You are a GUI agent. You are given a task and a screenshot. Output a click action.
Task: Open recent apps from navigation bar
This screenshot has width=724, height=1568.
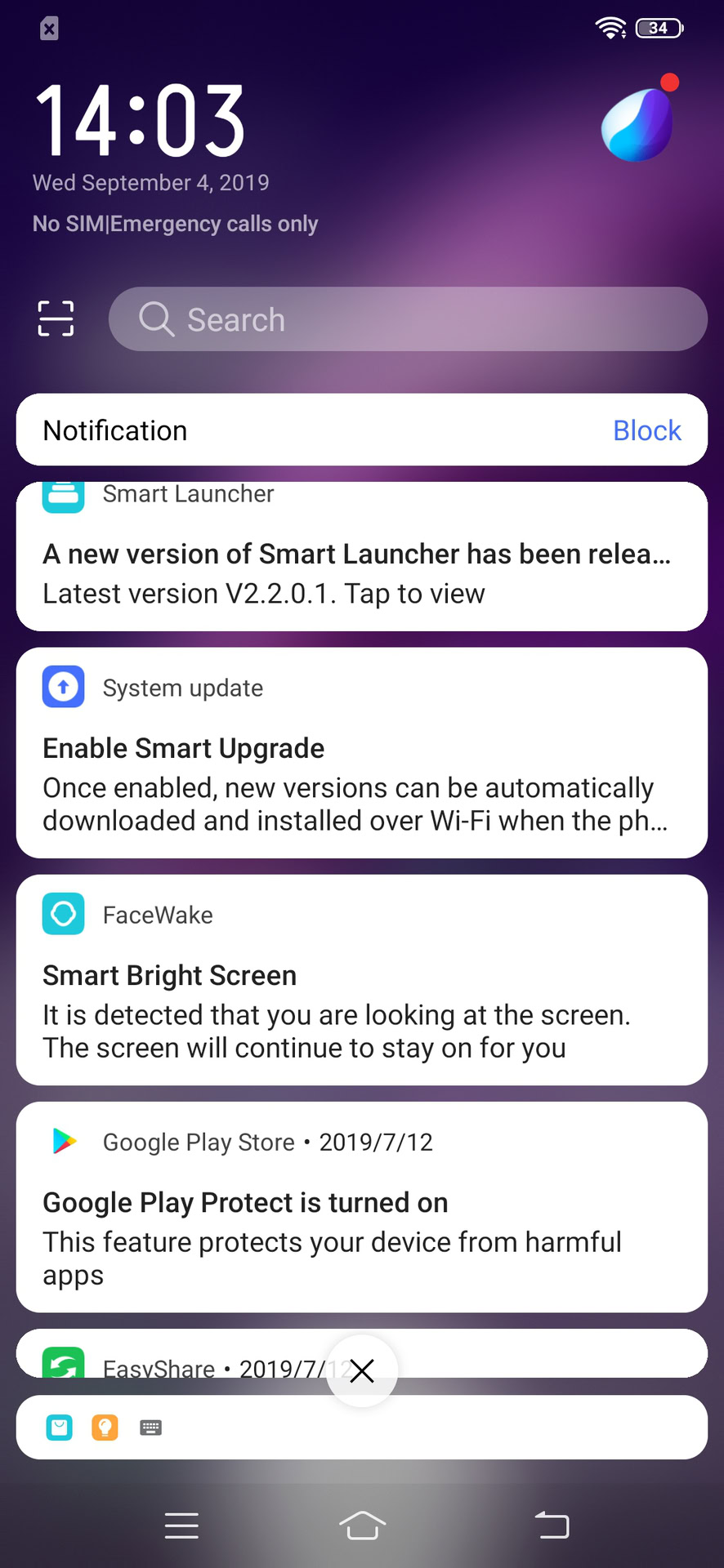pyautogui.click(x=181, y=1526)
